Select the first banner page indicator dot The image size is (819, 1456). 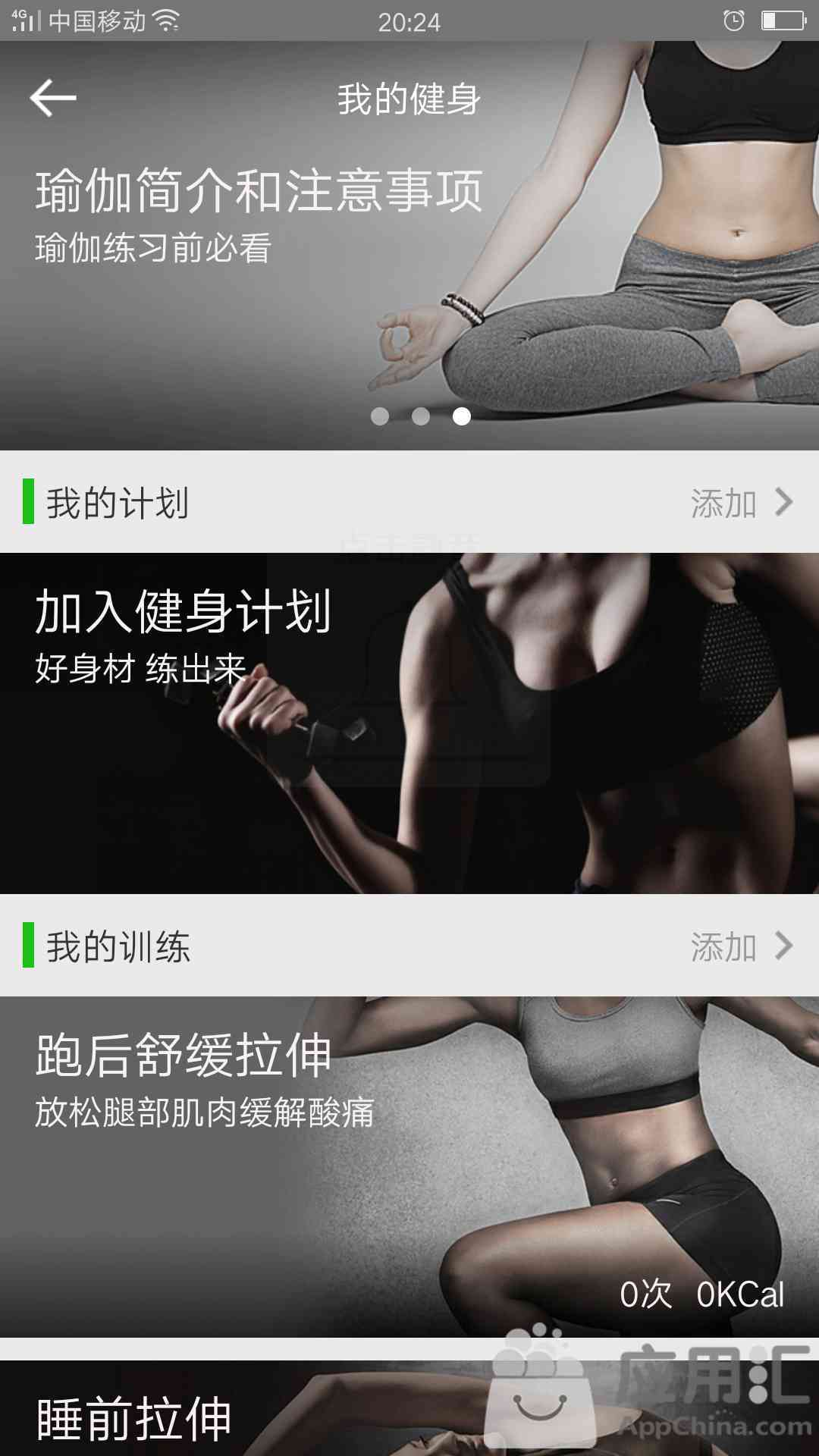pyautogui.click(x=380, y=416)
